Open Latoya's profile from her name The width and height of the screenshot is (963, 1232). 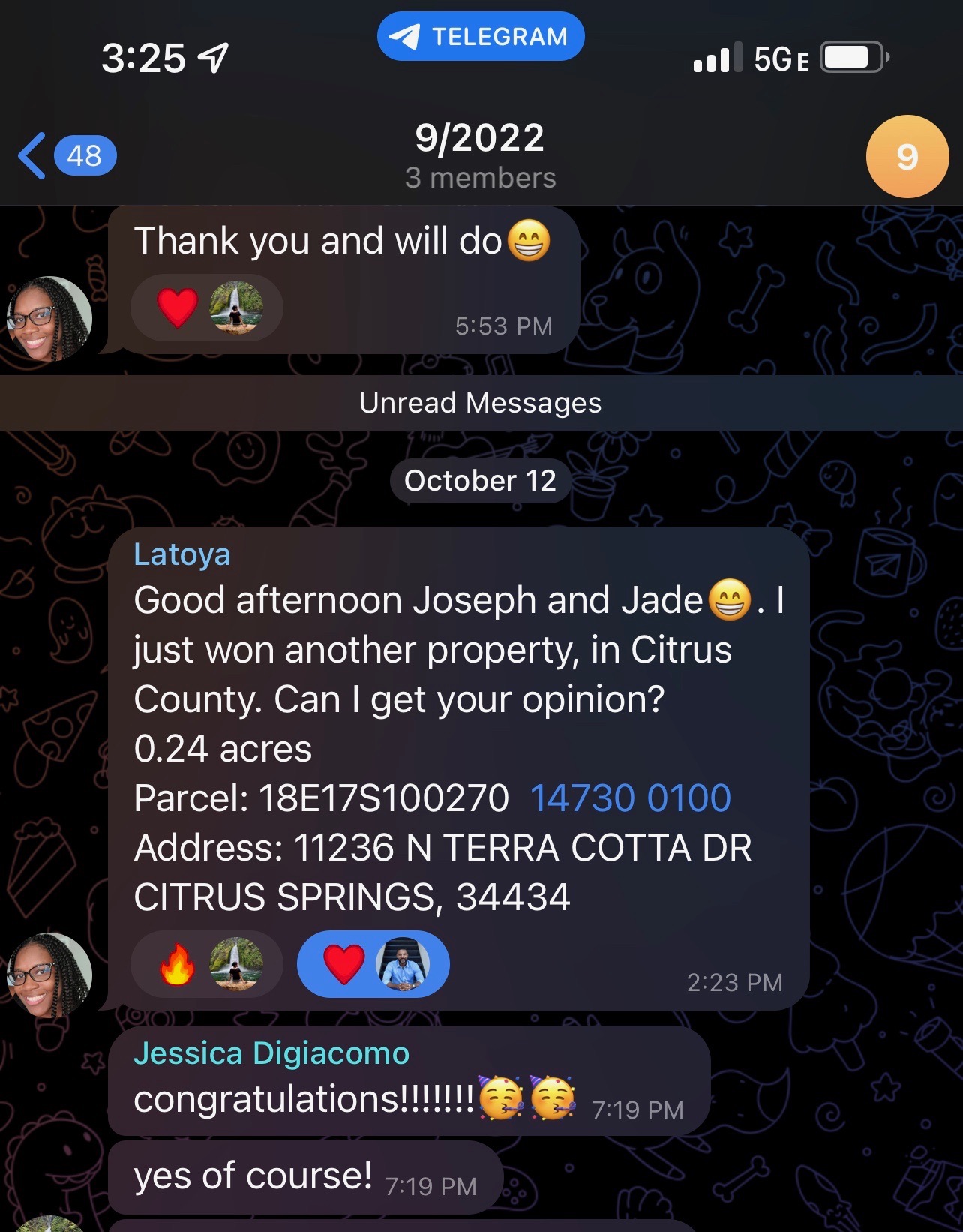(x=182, y=554)
